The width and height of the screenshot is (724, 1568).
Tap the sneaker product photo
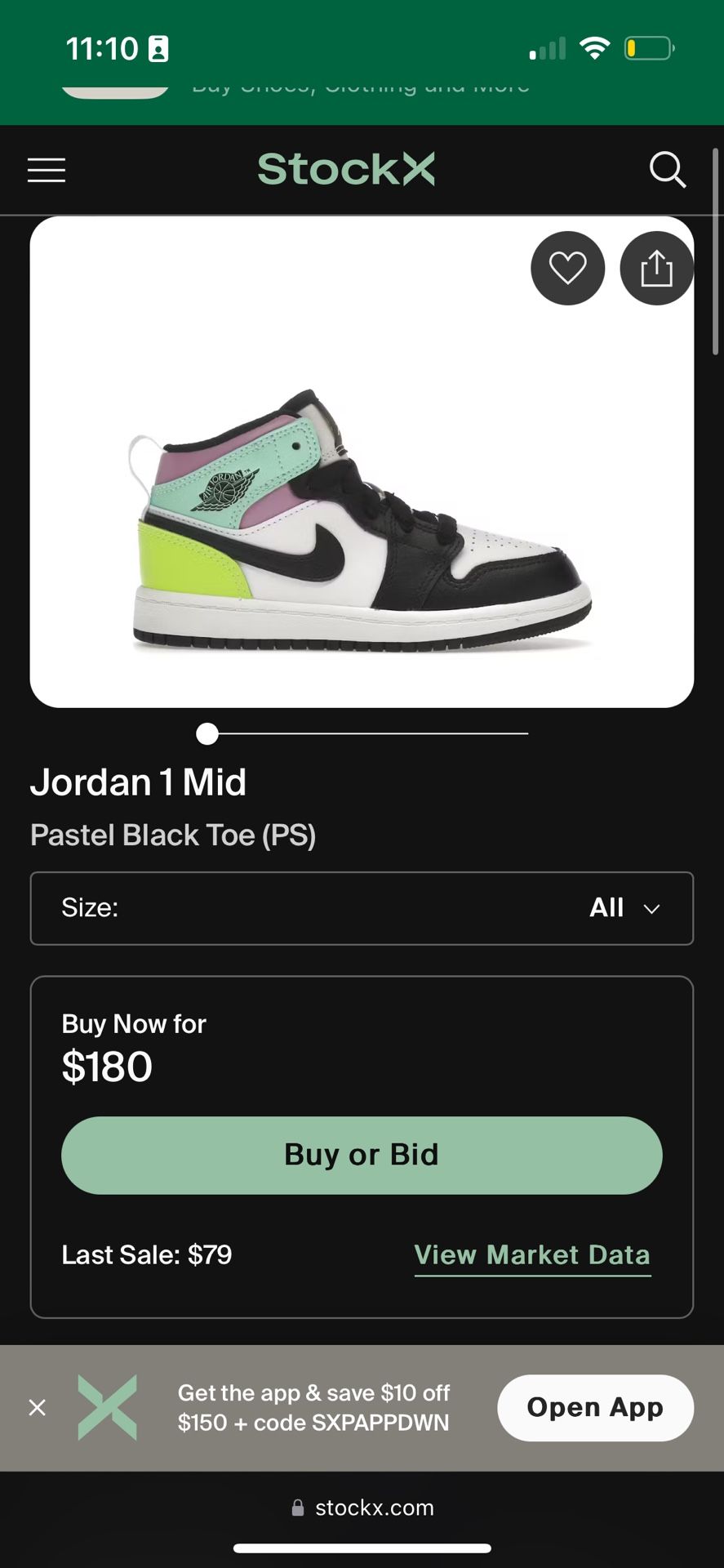click(x=362, y=523)
